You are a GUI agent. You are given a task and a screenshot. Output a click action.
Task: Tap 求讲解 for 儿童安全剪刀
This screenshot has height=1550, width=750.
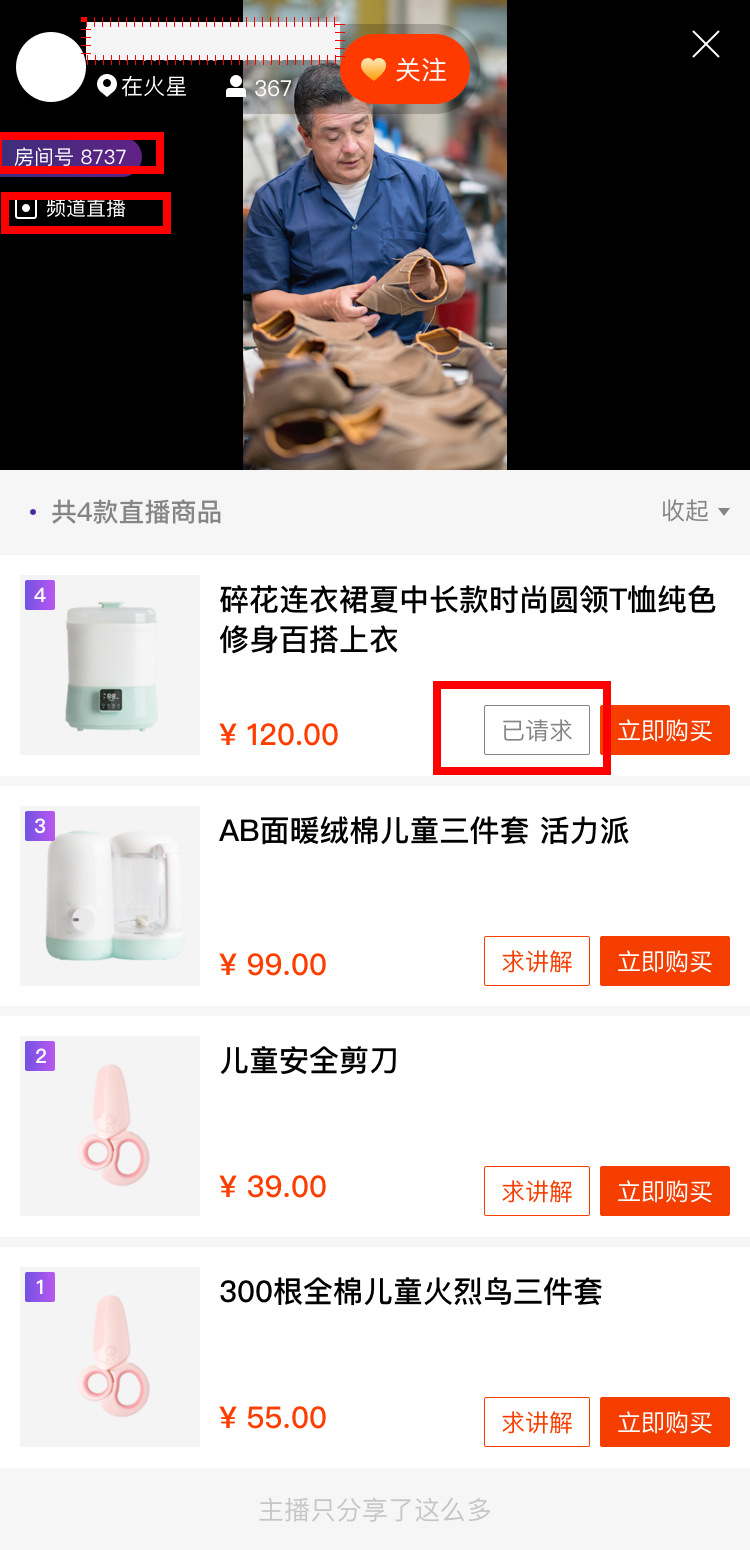pyautogui.click(x=537, y=1191)
